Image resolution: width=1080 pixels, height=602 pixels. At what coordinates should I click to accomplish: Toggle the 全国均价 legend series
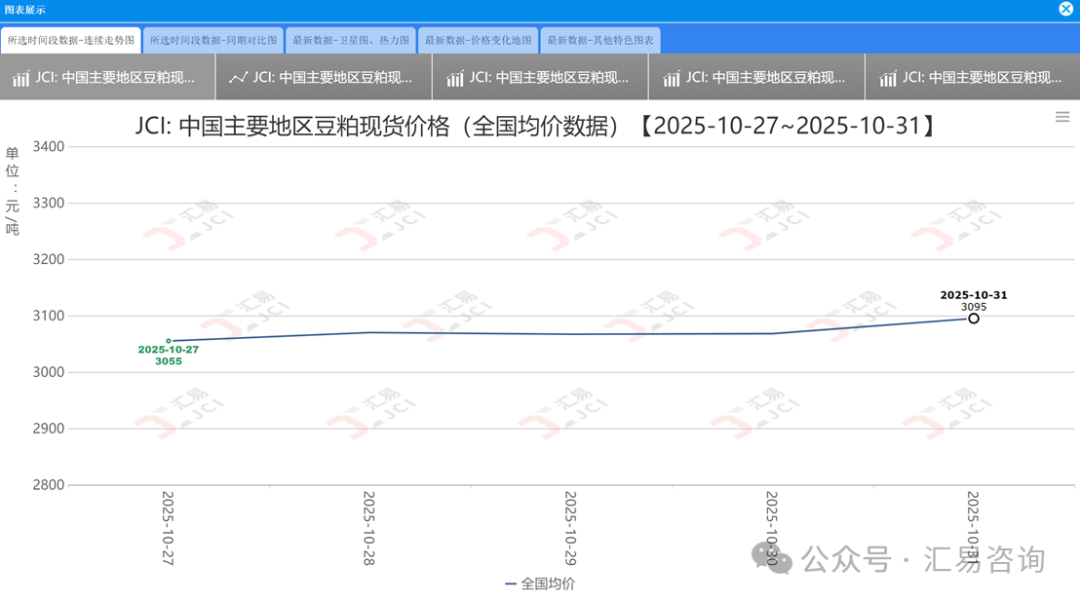(x=540, y=583)
